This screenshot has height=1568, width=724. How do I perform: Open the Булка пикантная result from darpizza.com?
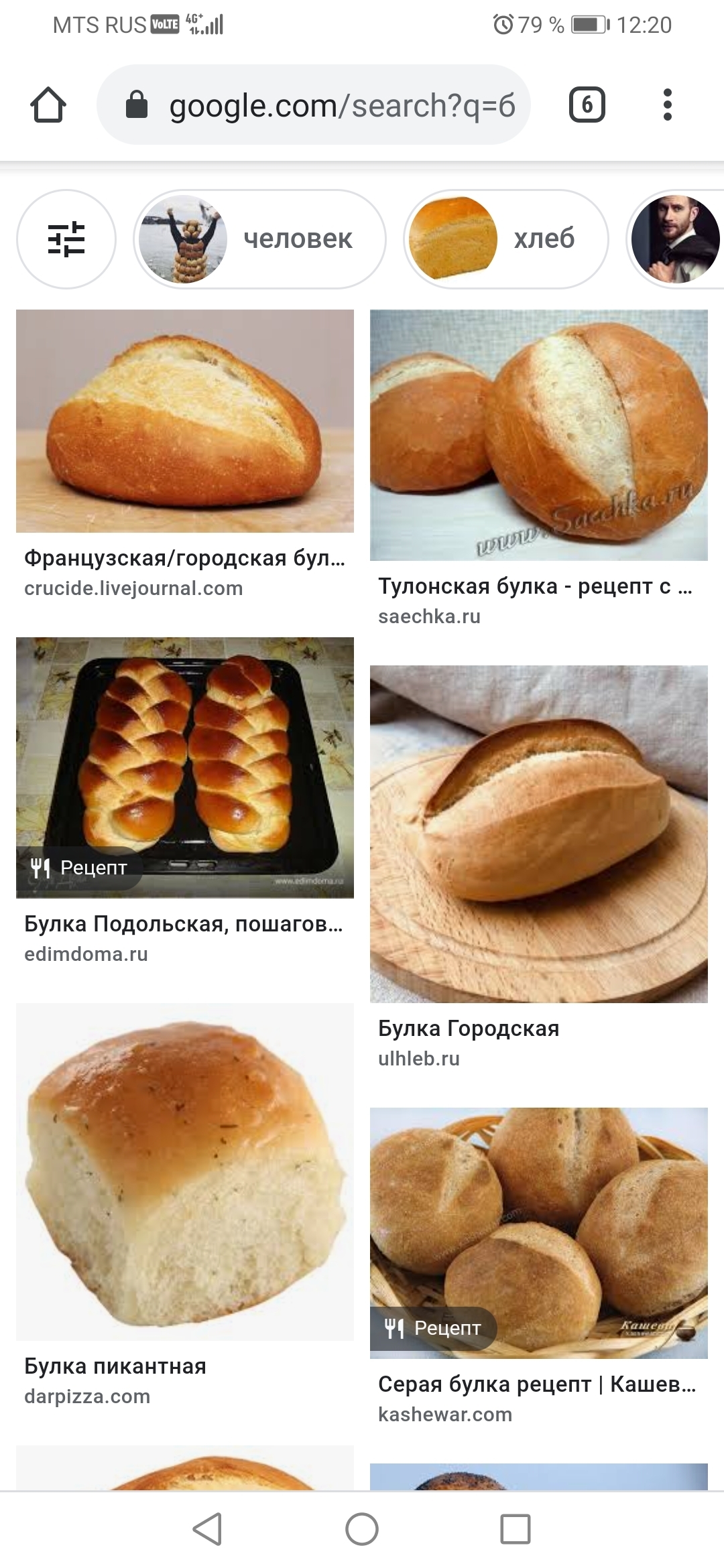(x=185, y=1171)
